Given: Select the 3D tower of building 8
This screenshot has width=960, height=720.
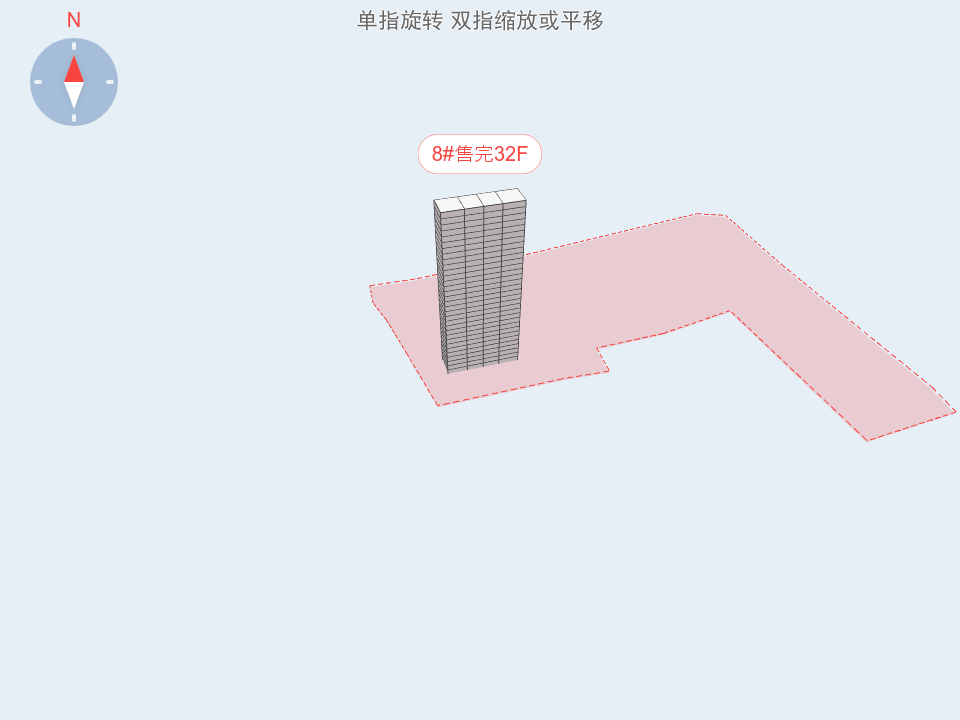Looking at the screenshot, I should tap(481, 285).
